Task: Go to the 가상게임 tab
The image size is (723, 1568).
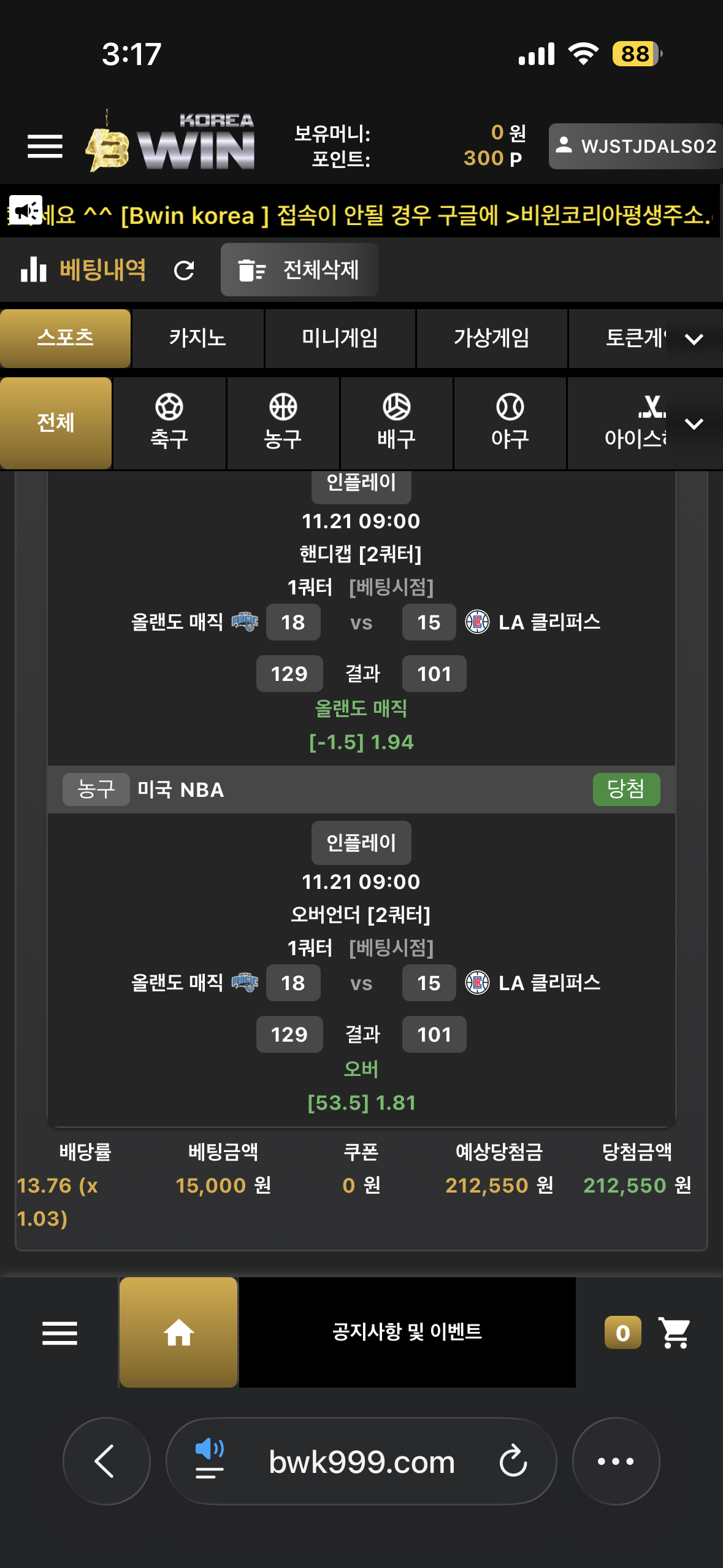Action: [x=491, y=338]
